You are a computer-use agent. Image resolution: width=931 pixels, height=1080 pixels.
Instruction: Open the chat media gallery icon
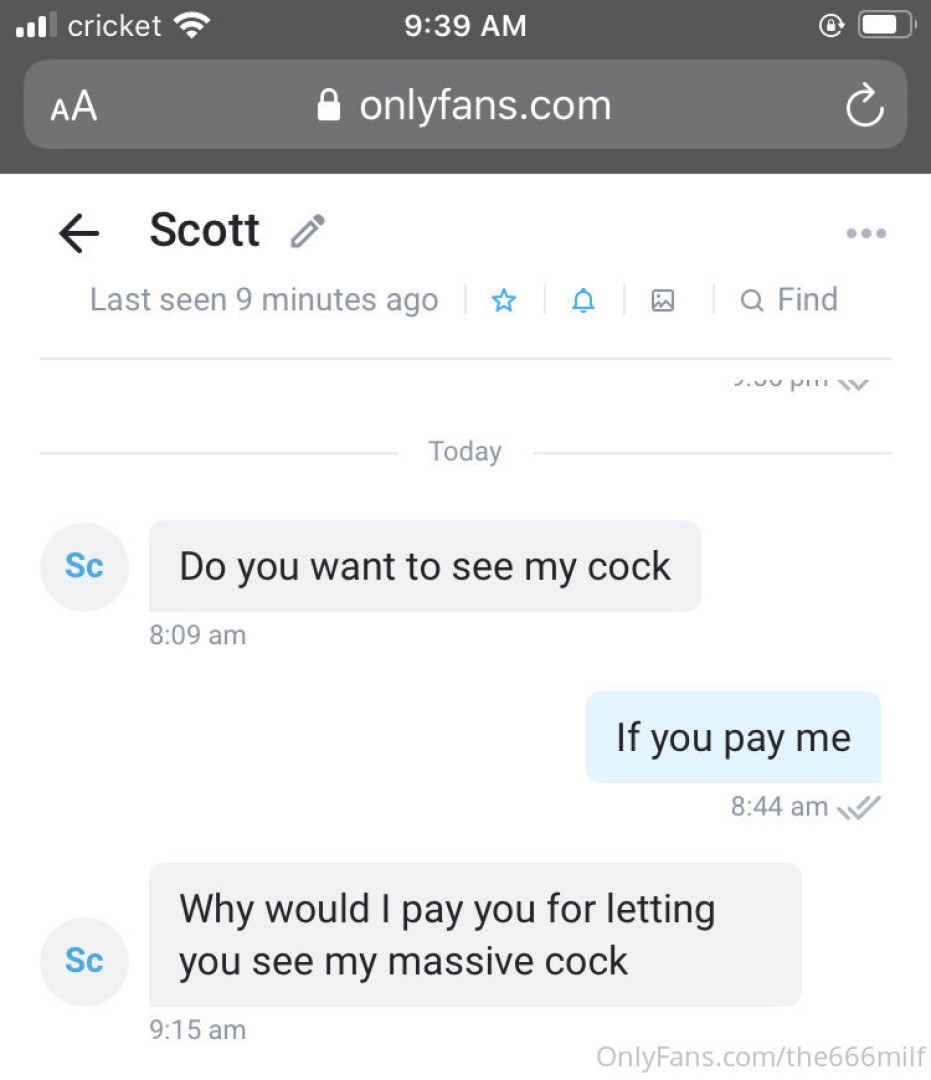(x=662, y=300)
